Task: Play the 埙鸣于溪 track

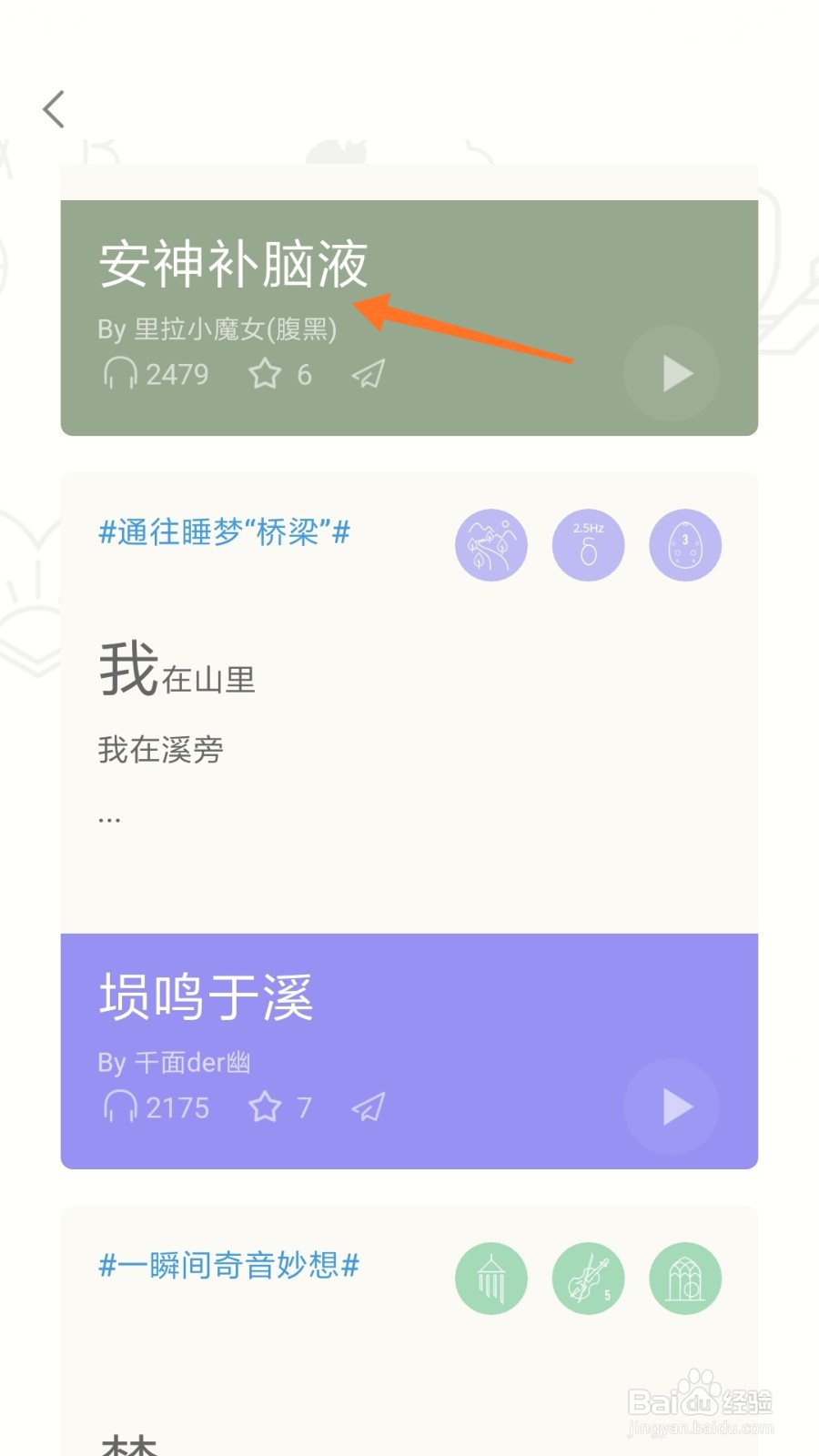Action: tap(672, 1107)
